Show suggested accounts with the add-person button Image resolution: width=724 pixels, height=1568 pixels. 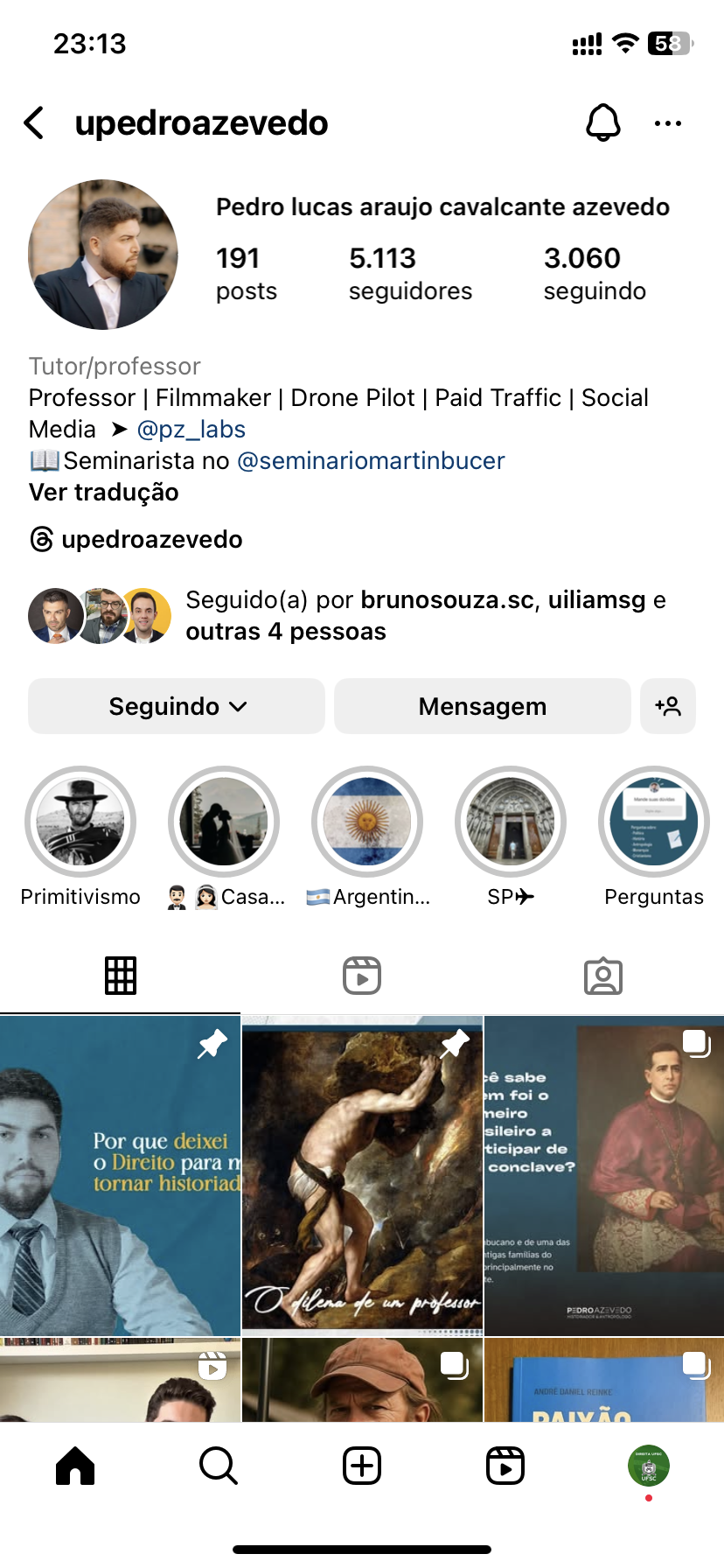[668, 706]
